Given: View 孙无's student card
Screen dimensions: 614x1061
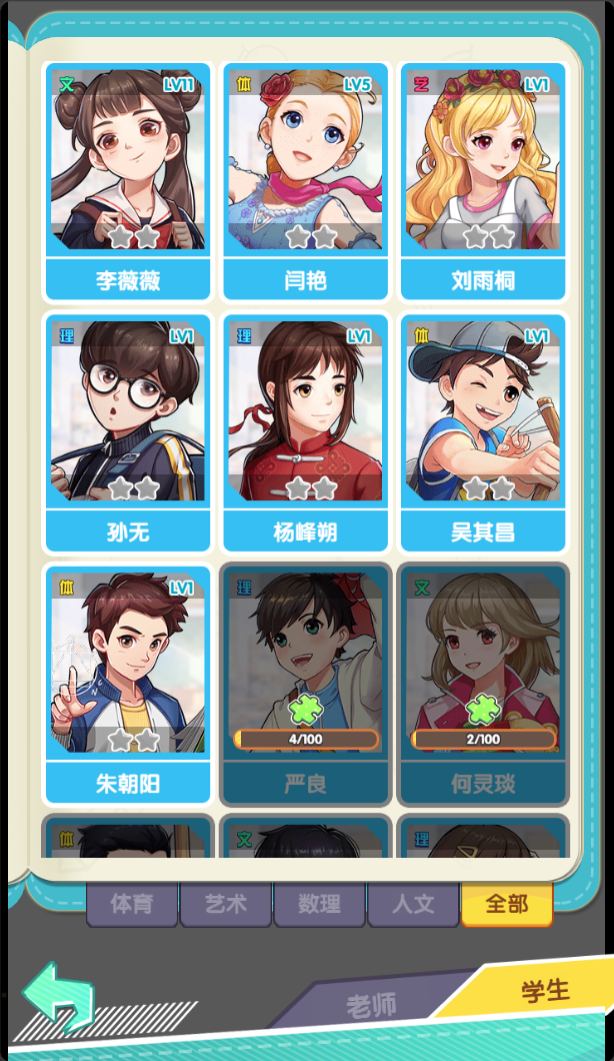Looking at the screenshot, I should [x=128, y=432].
